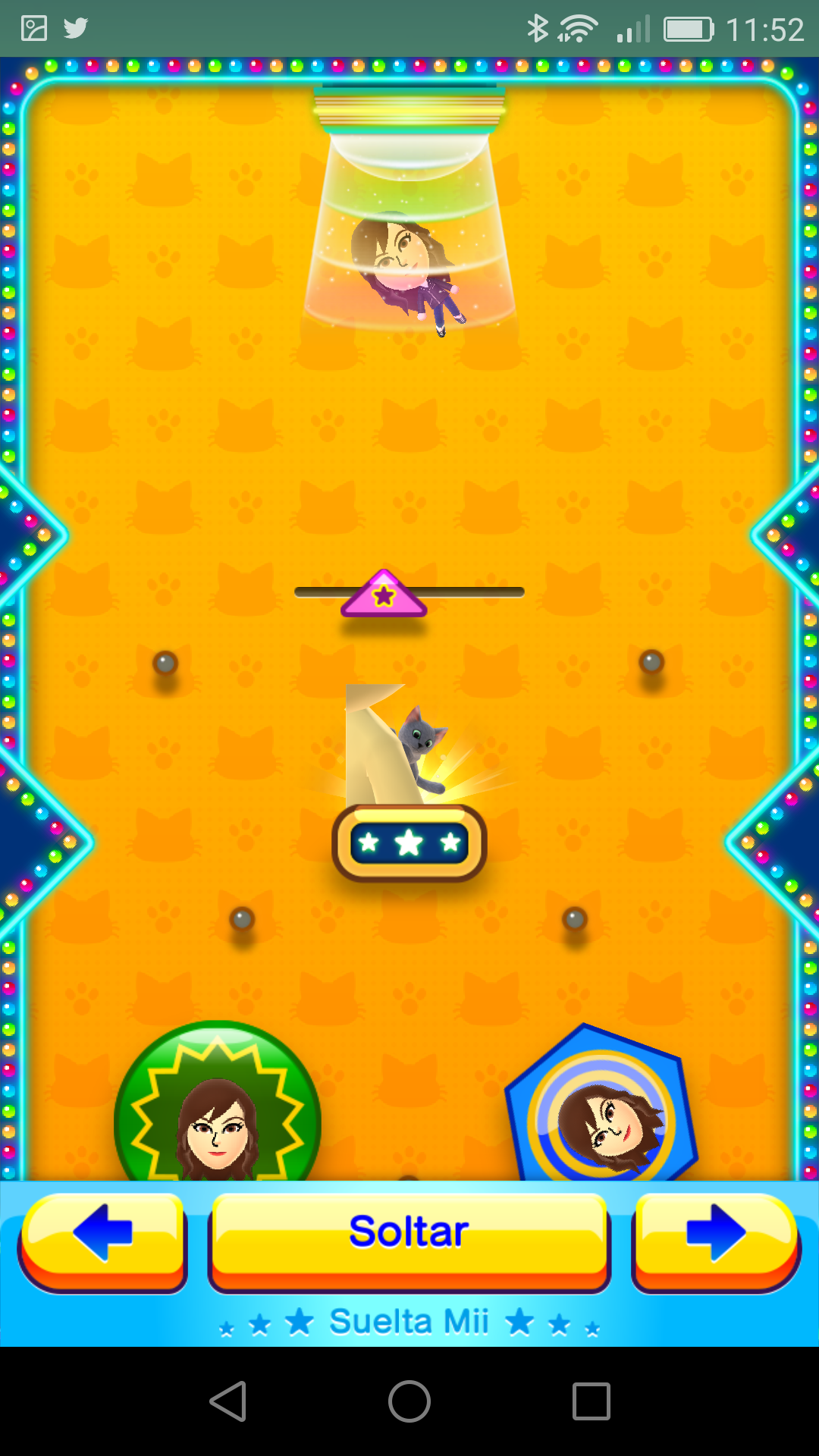The width and height of the screenshot is (819, 1456).
Task: Go back with the system back button
Action: [x=227, y=1401]
